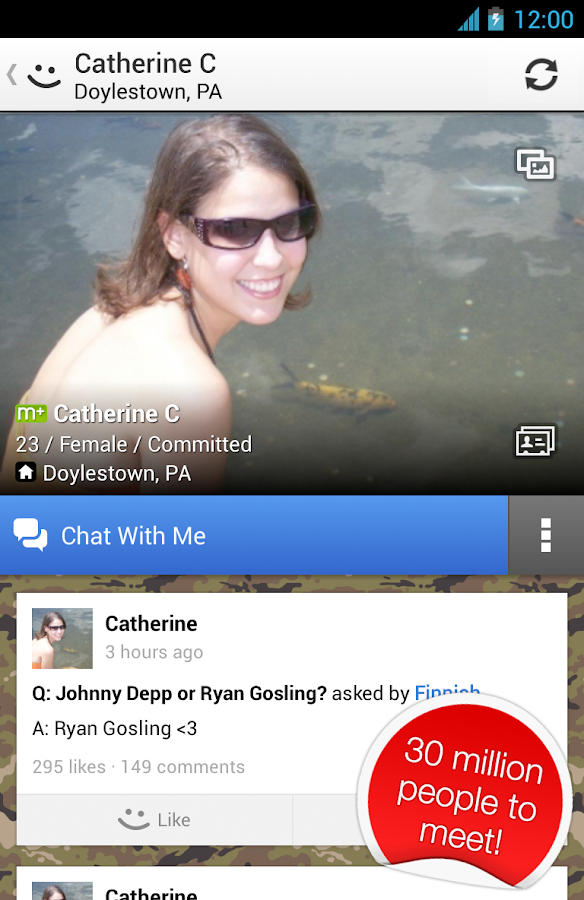This screenshot has width=584, height=900.
Task: Tap Chat With Me
Action: click(x=254, y=536)
